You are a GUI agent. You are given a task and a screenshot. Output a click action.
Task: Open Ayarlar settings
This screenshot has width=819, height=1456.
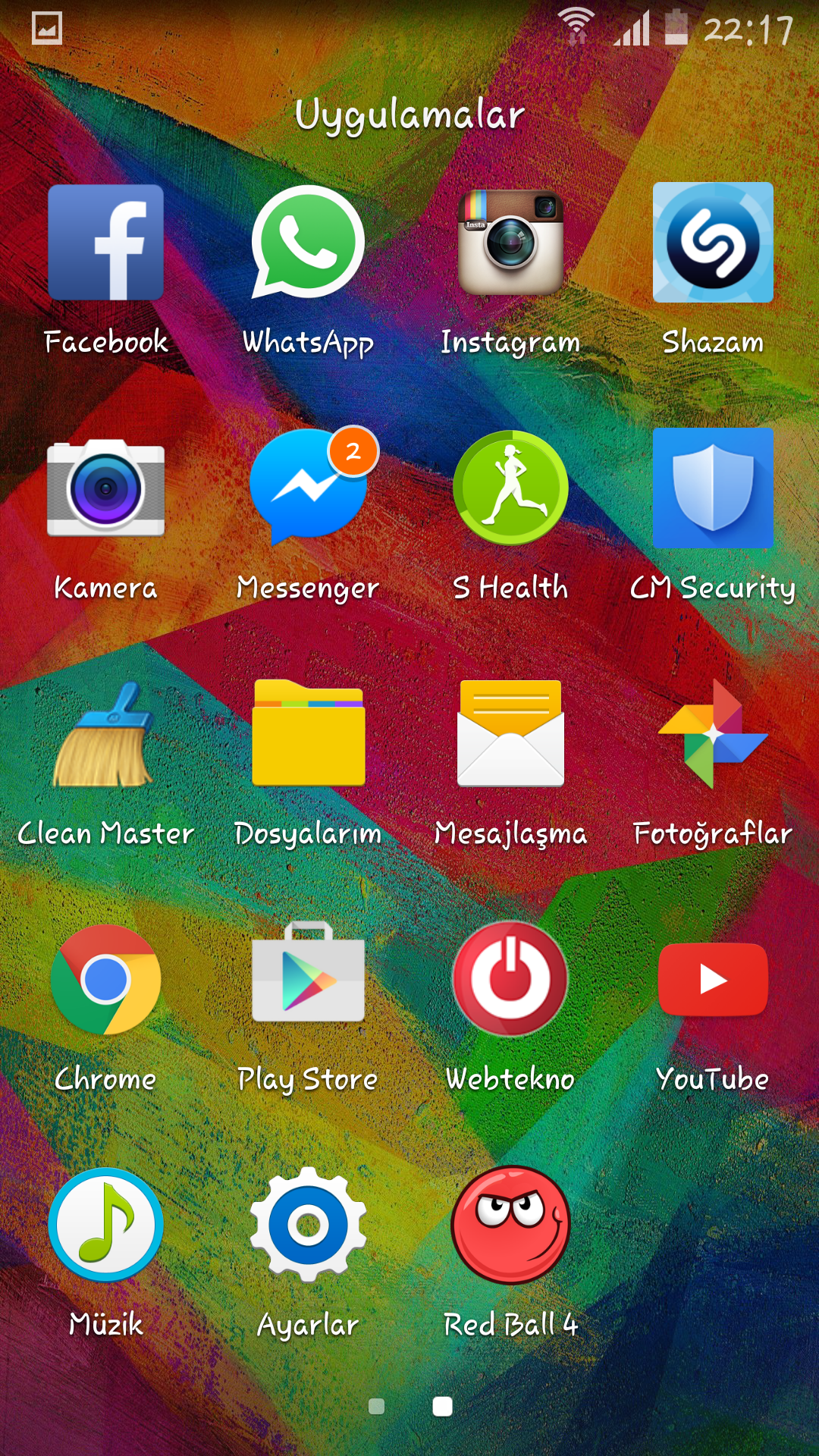click(308, 1225)
